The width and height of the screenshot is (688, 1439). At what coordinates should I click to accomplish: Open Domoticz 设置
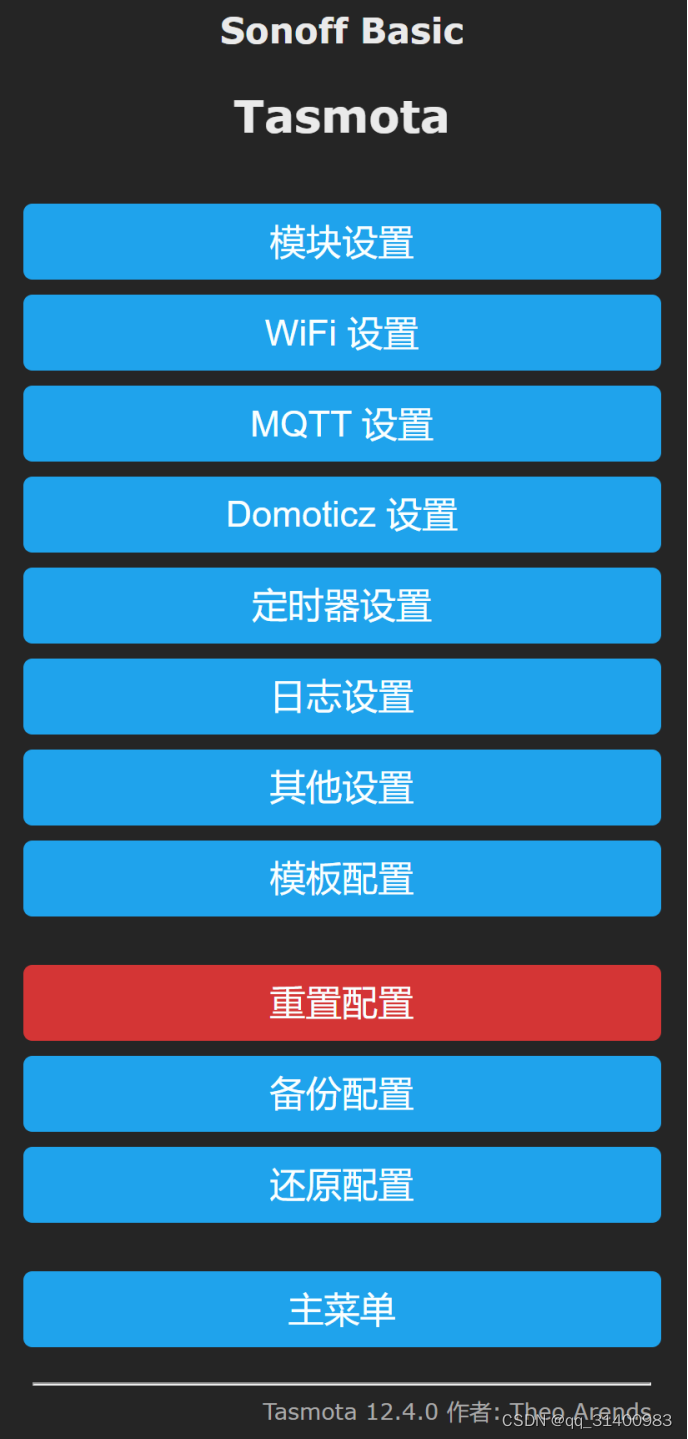(342, 515)
